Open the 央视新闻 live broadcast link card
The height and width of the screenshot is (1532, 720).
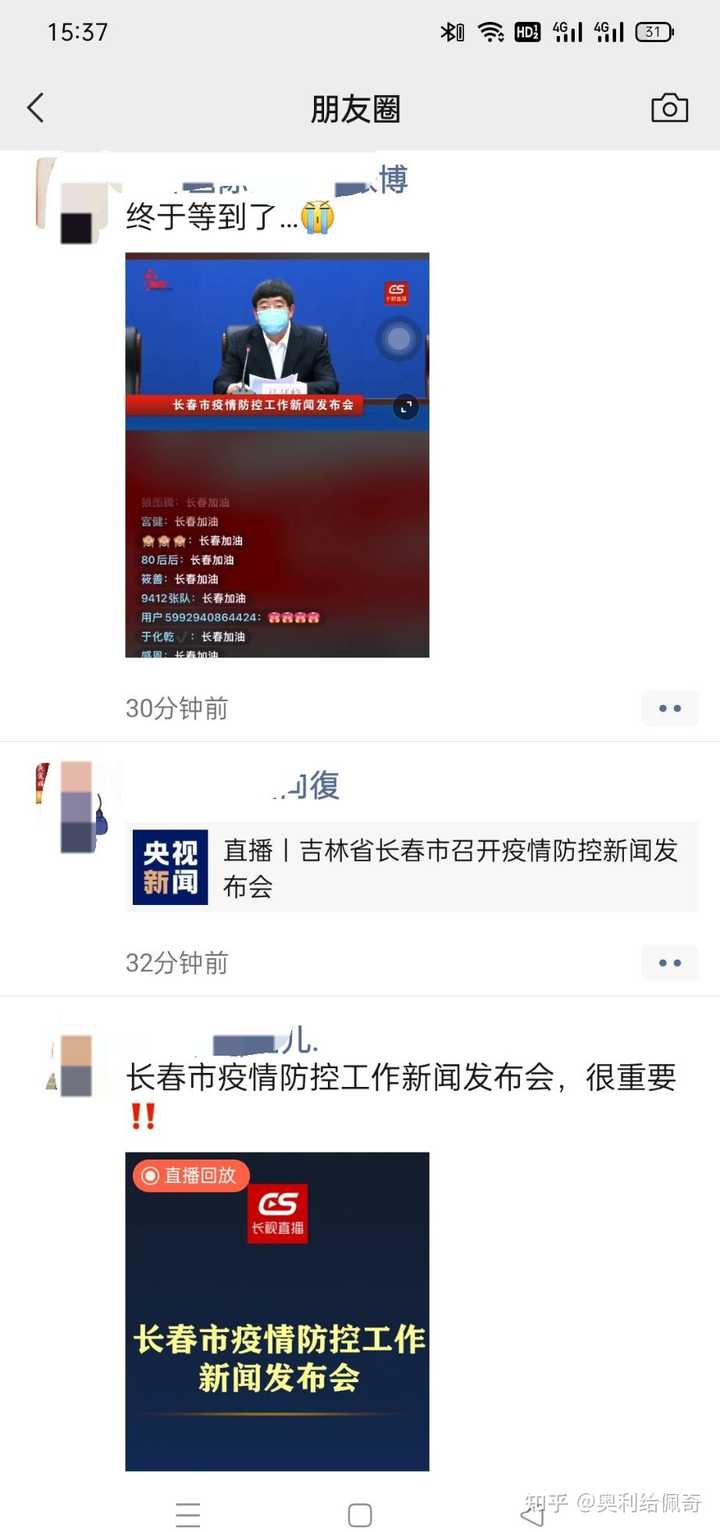tap(411, 868)
